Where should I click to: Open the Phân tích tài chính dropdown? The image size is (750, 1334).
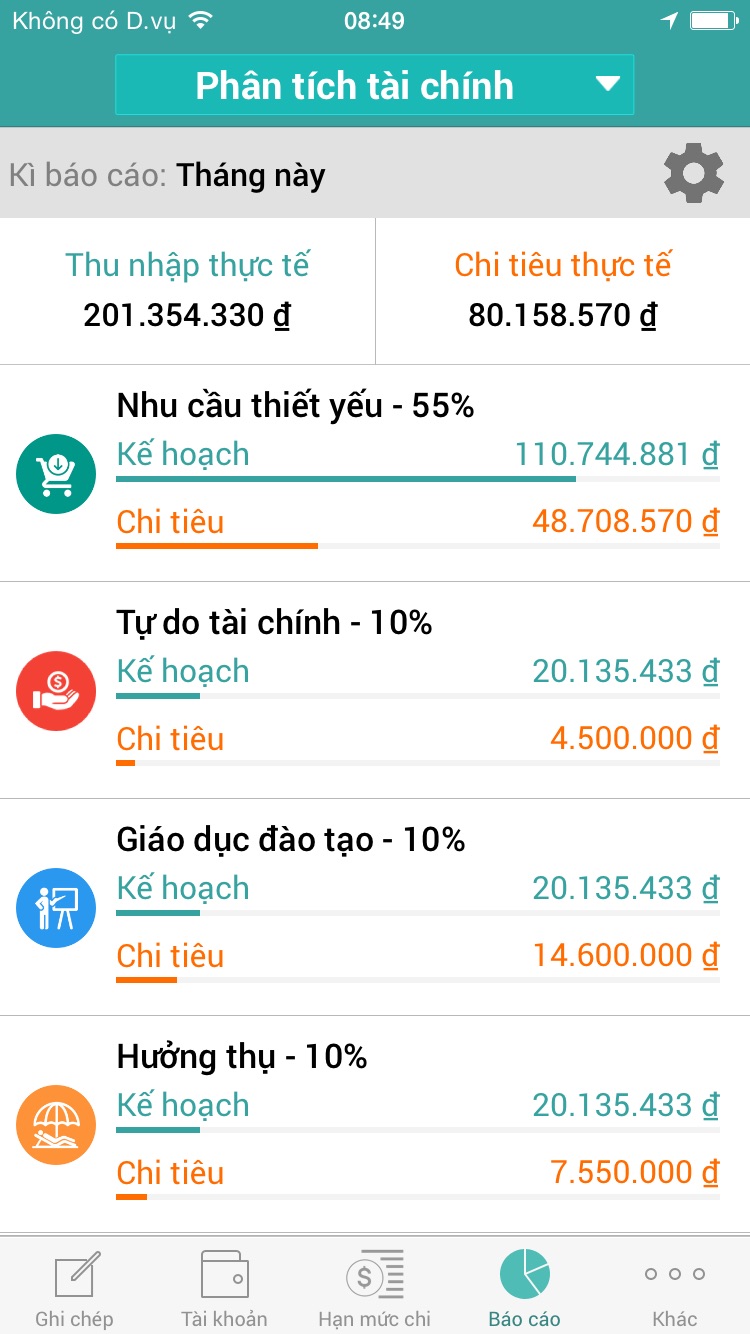pos(375,85)
